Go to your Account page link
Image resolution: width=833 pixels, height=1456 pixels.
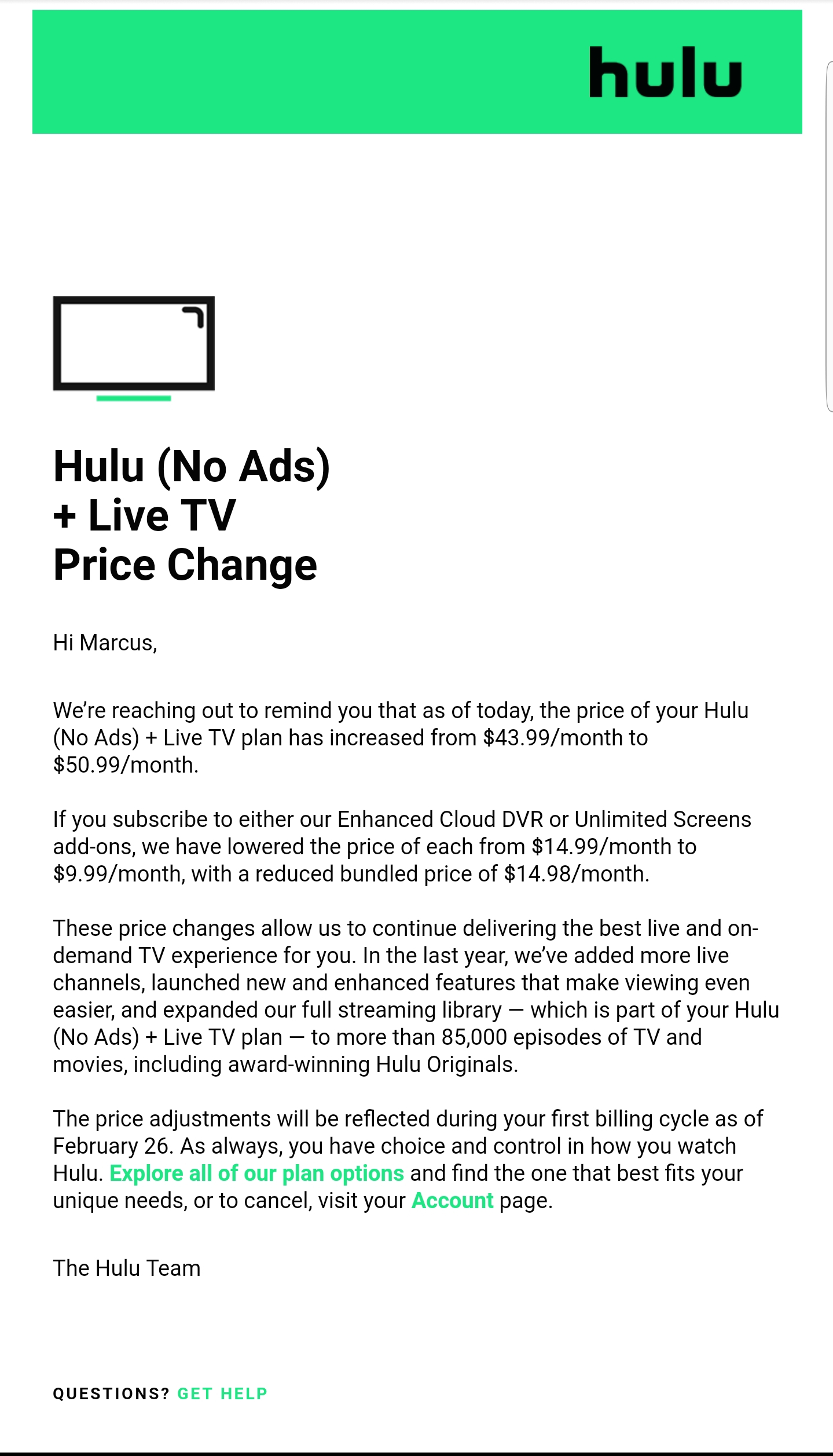(452, 1201)
